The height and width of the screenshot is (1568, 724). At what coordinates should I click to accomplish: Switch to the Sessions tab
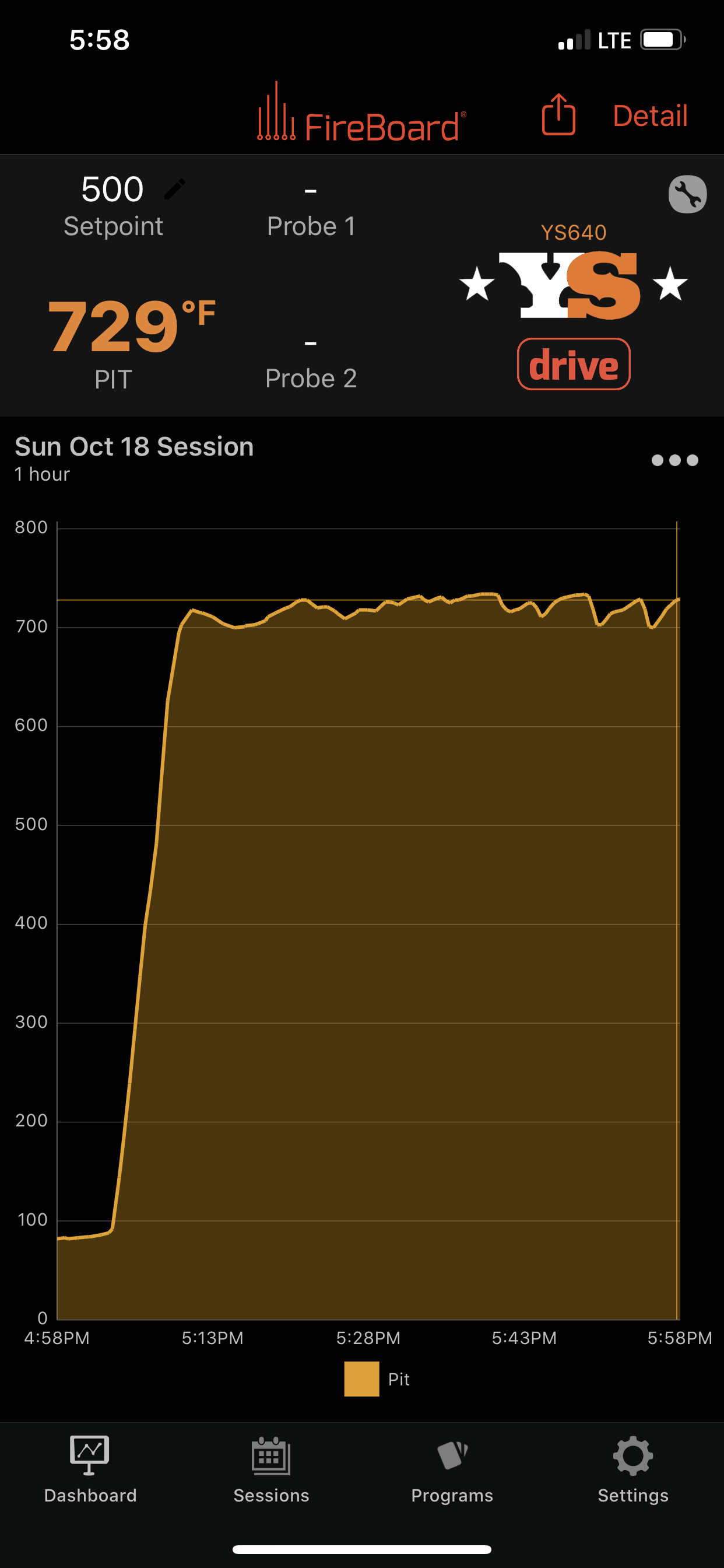tap(271, 1469)
